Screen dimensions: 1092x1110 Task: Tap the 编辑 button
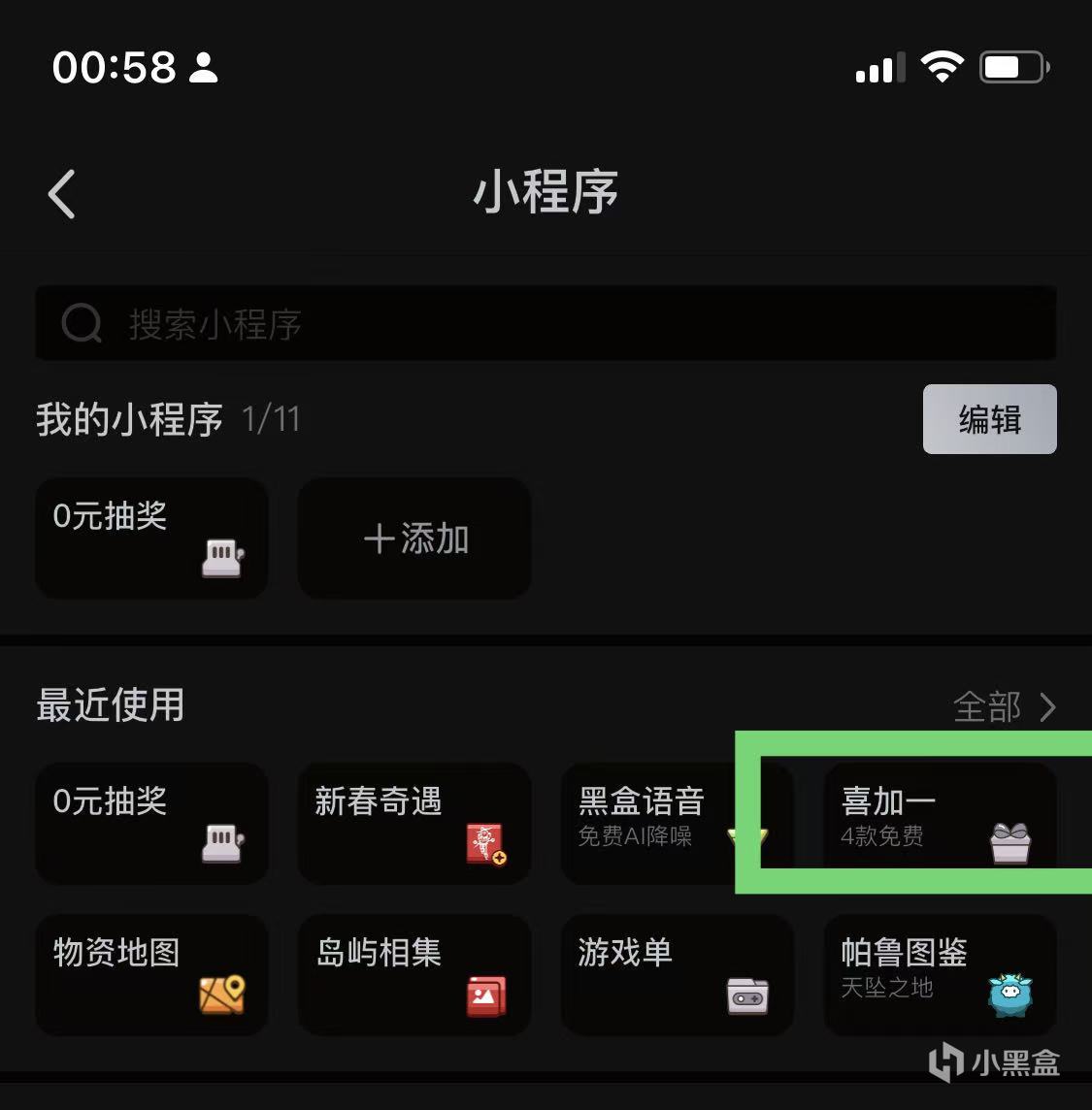pyautogui.click(x=989, y=419)
